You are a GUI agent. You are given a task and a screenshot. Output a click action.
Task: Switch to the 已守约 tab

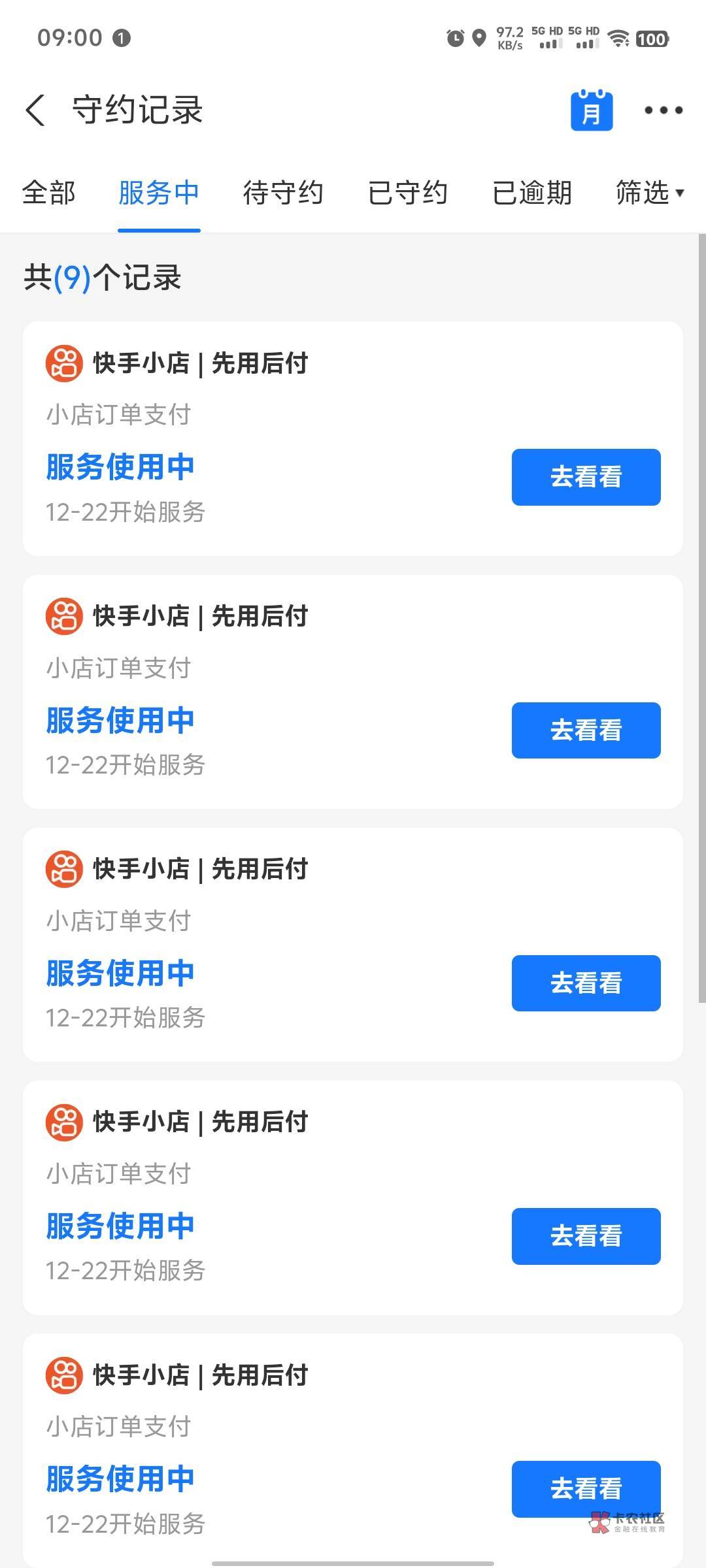[x=407, y=193]
